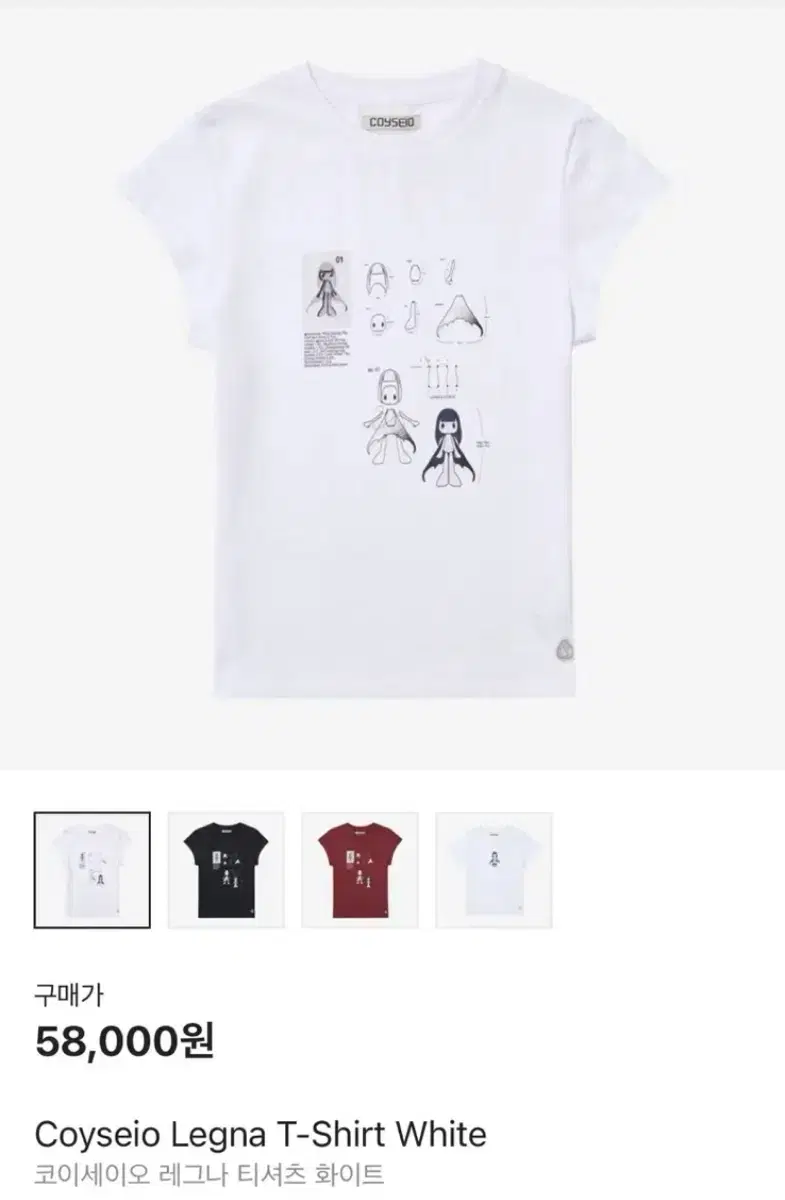Screen dimensions: 785x1200
Task: Click the mountain sketch on the shirt print
Action: [459, 320]
